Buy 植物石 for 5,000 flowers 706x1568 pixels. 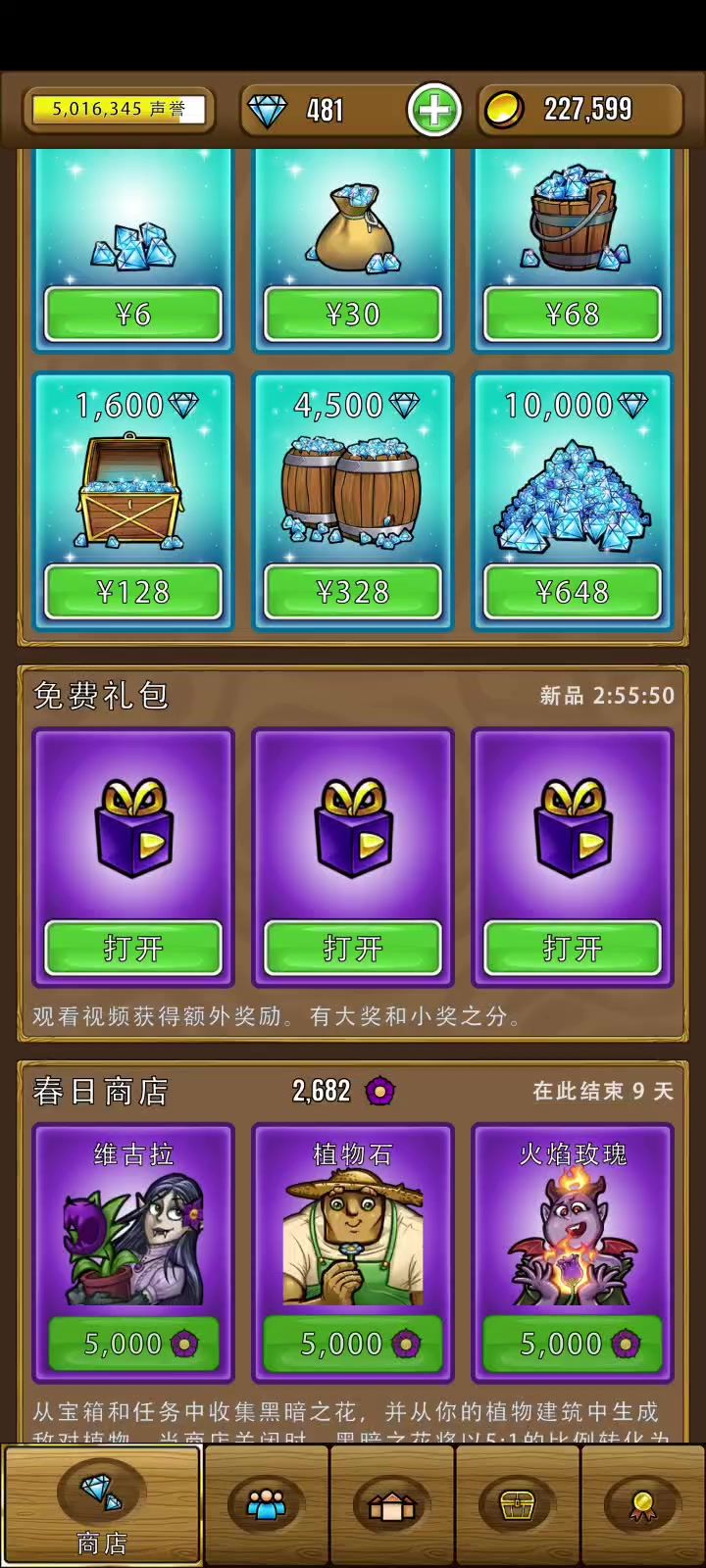353,1344
